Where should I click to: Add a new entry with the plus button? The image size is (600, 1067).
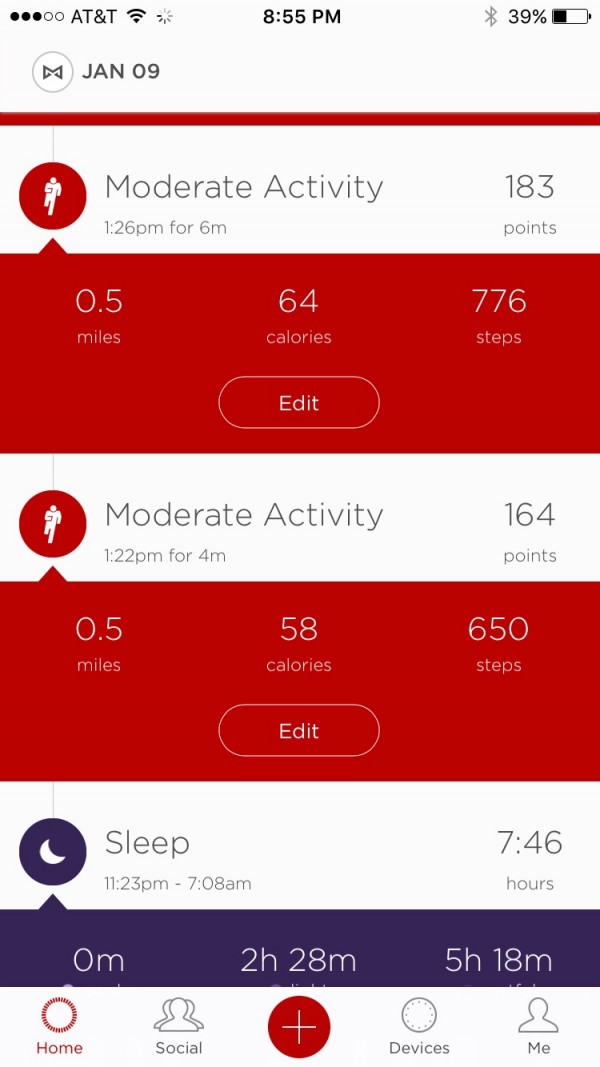(x=299, y=1027)
